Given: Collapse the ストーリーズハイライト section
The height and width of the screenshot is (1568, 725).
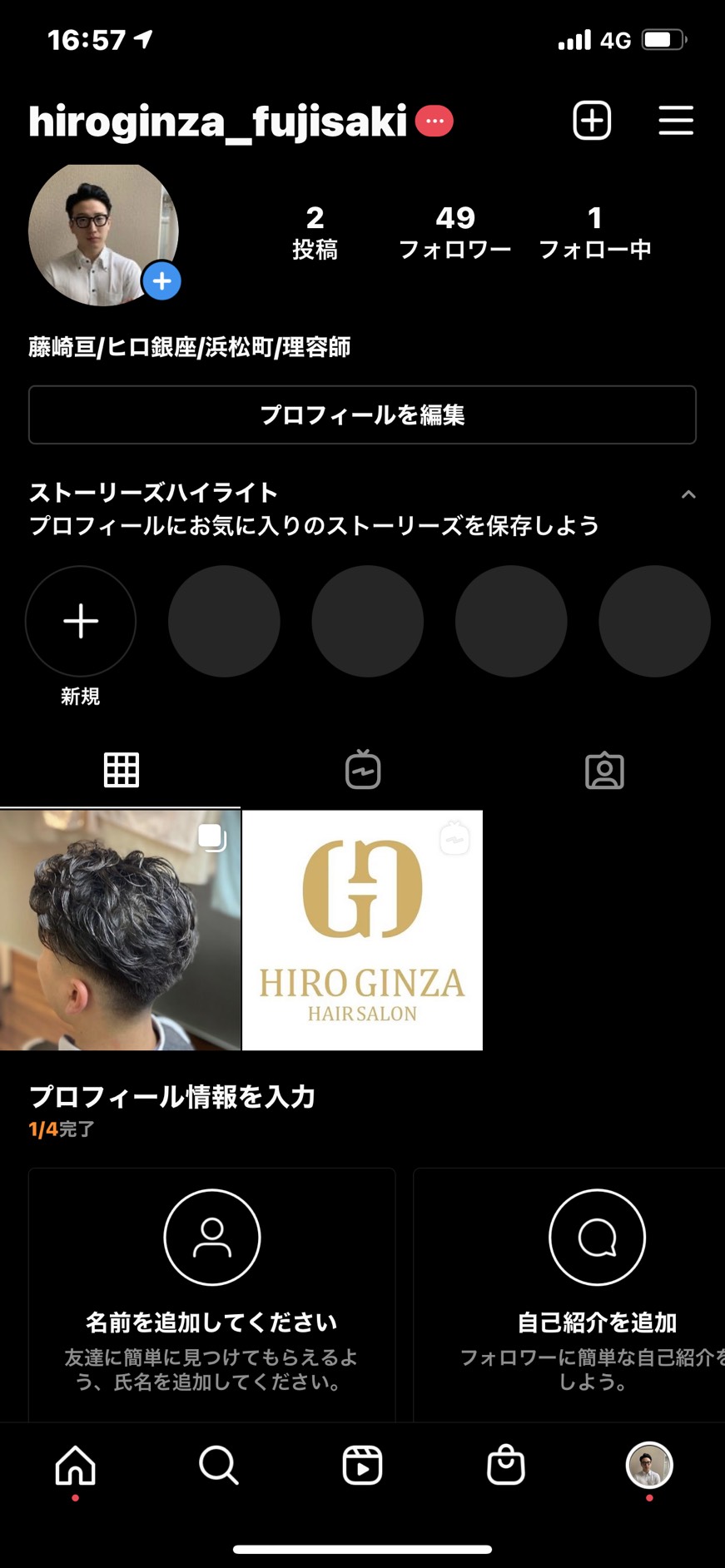Looking at the screenshot, I should (688, 494).
